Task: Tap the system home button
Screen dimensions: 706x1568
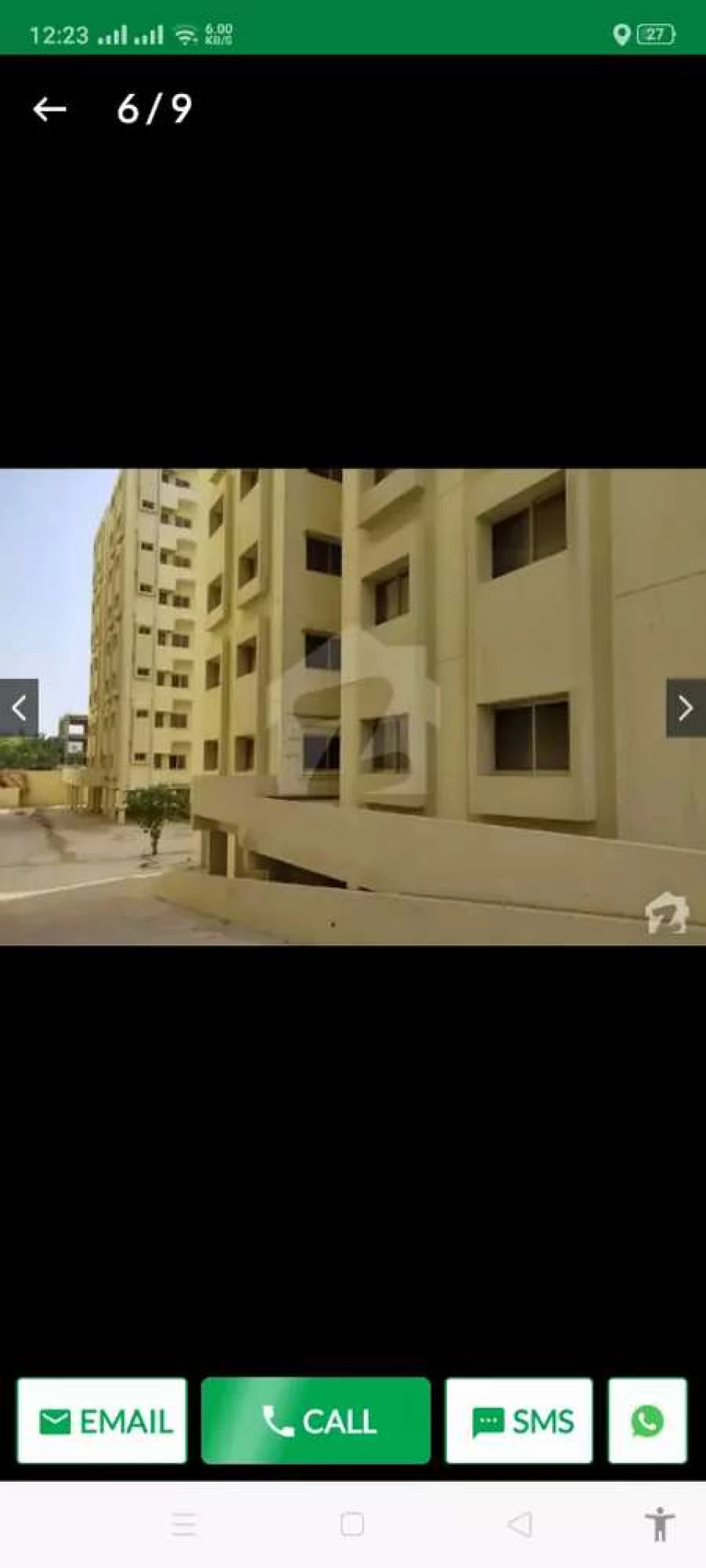Action: point(352,1525)
